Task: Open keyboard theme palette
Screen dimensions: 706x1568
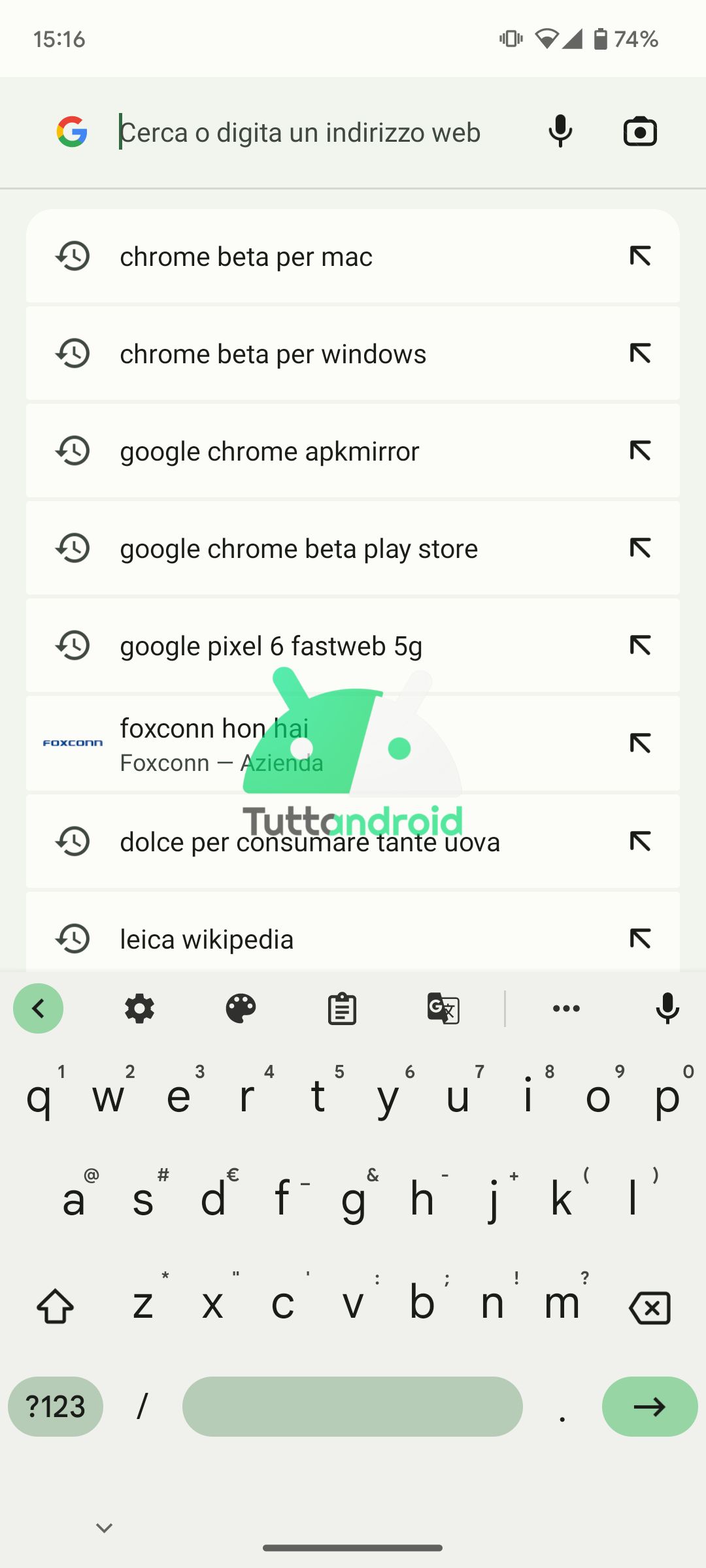Action: coord(241,1009)
